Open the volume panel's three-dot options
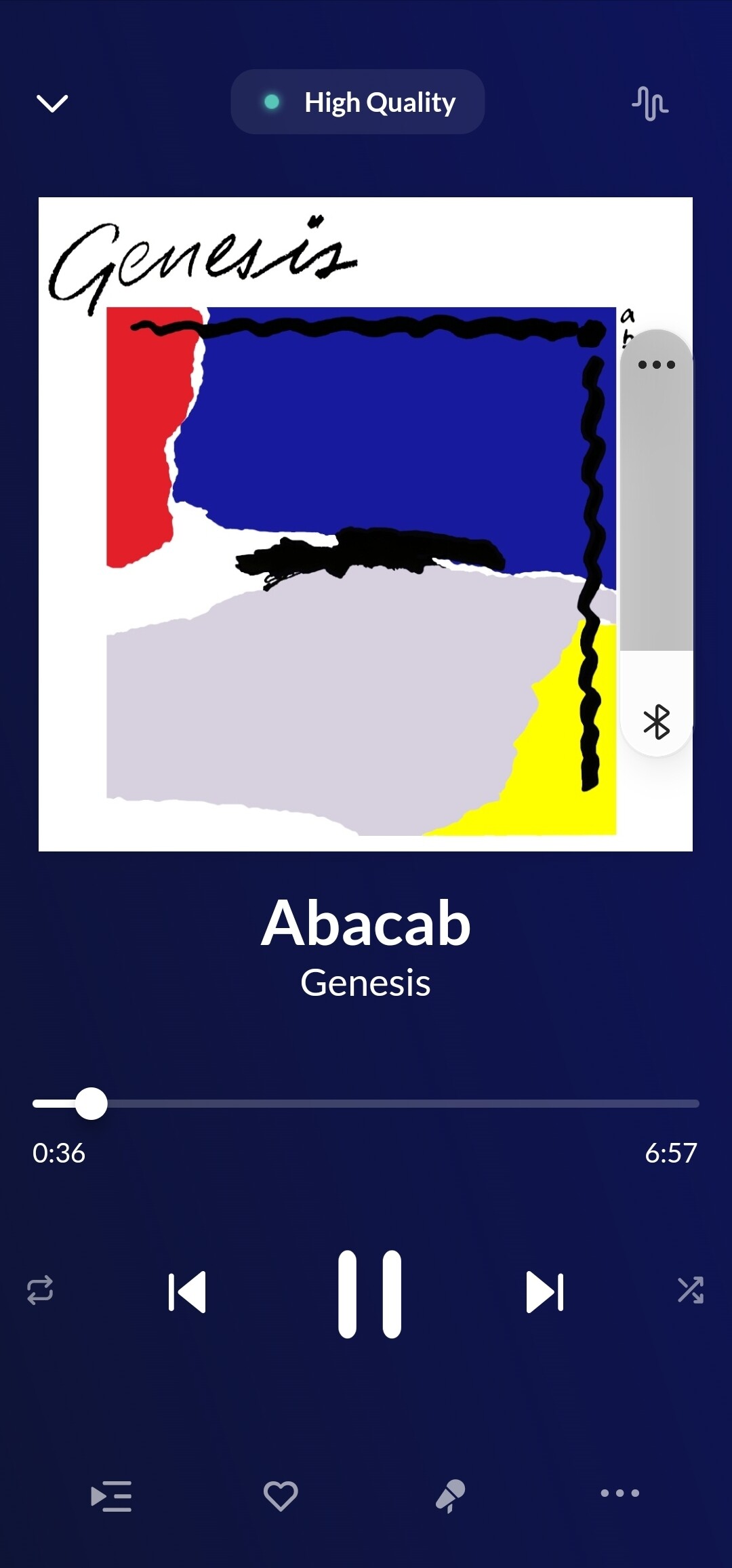The height and width of the screenshot is (1568, 732). point(657,365)
